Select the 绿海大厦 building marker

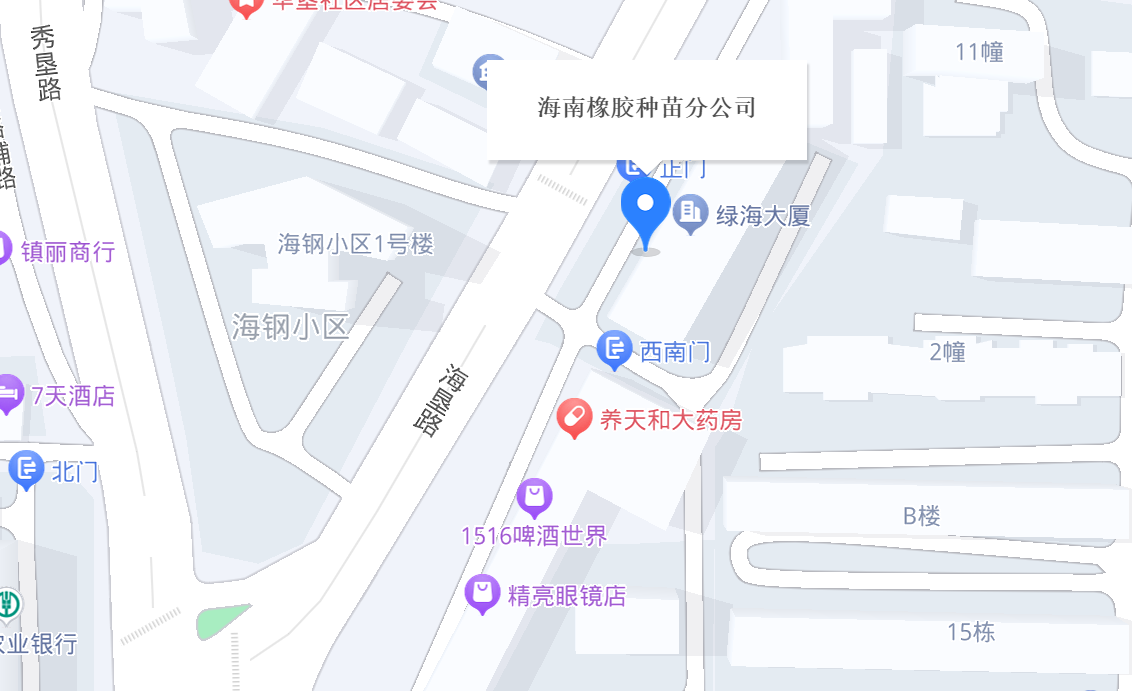tap(690, 212)
